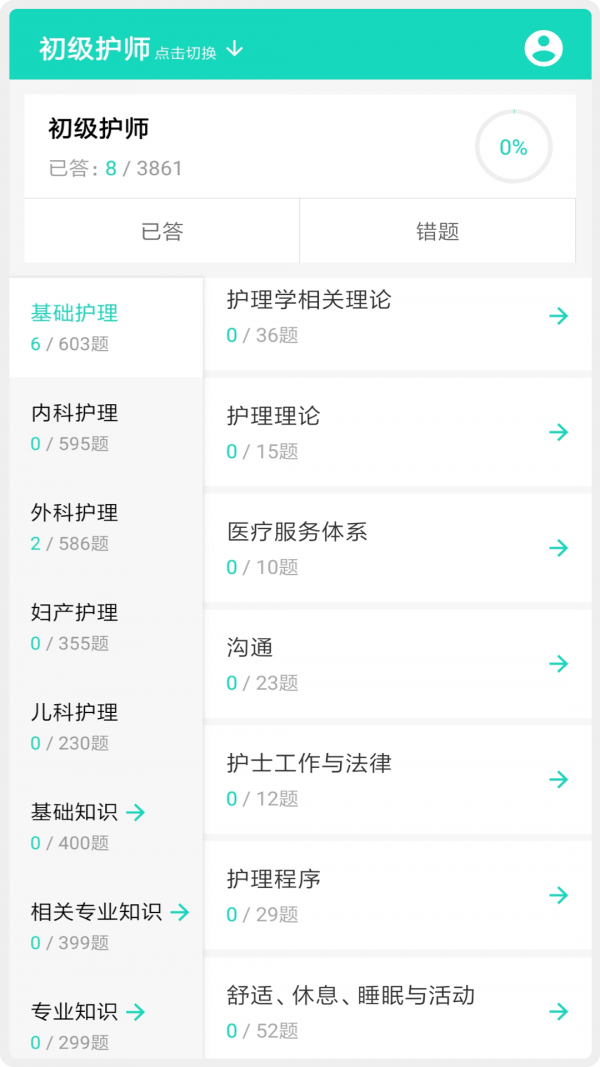This screenshot has width=600, height=1067.
Task: Open 护理学相关理论 question set
Action: pyautogui.click(x=397, y=324)
